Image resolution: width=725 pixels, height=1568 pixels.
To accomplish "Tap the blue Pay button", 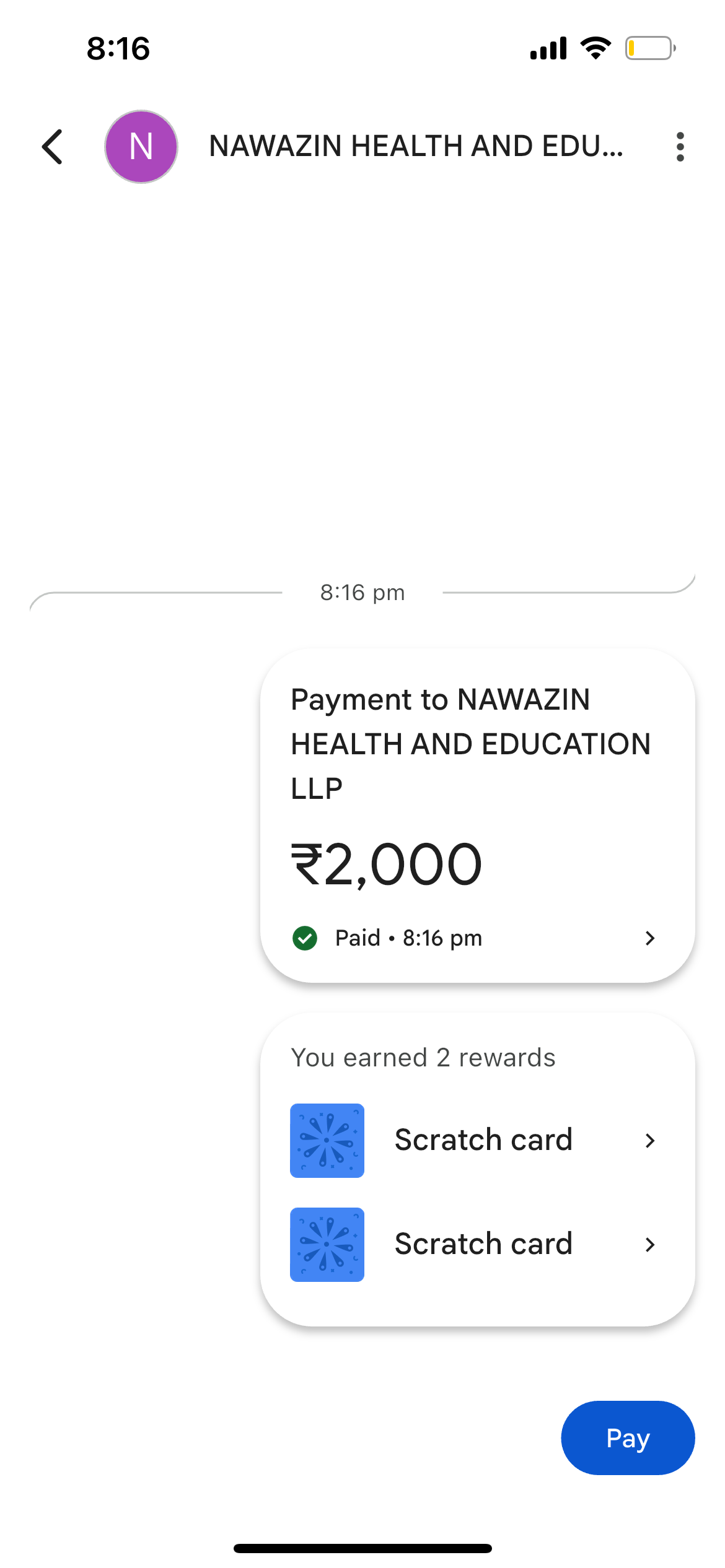I will (x=627, y=1437).
